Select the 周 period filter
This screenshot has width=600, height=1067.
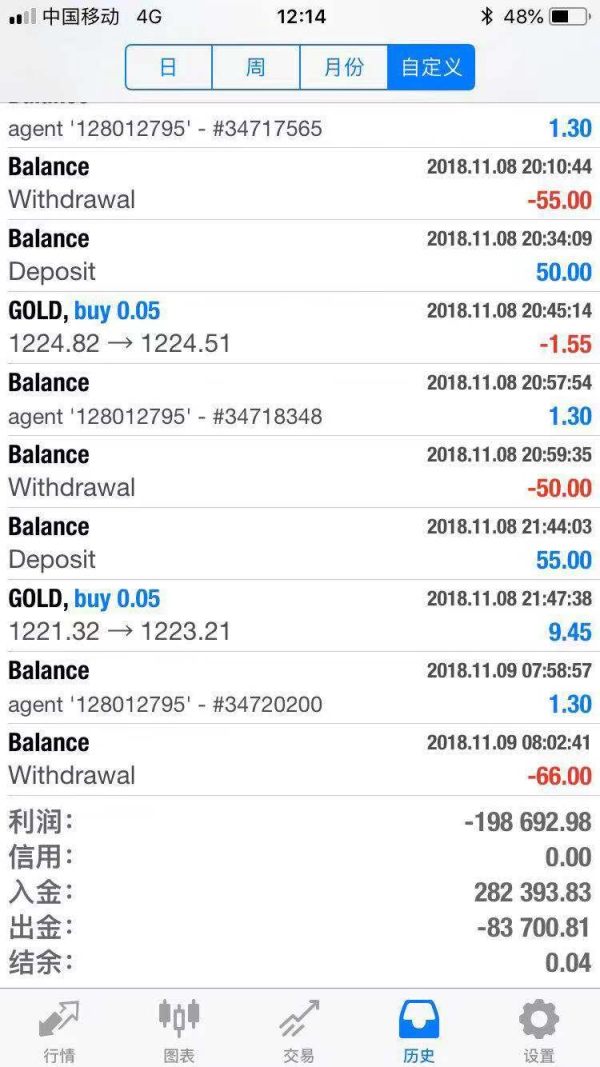256,67
